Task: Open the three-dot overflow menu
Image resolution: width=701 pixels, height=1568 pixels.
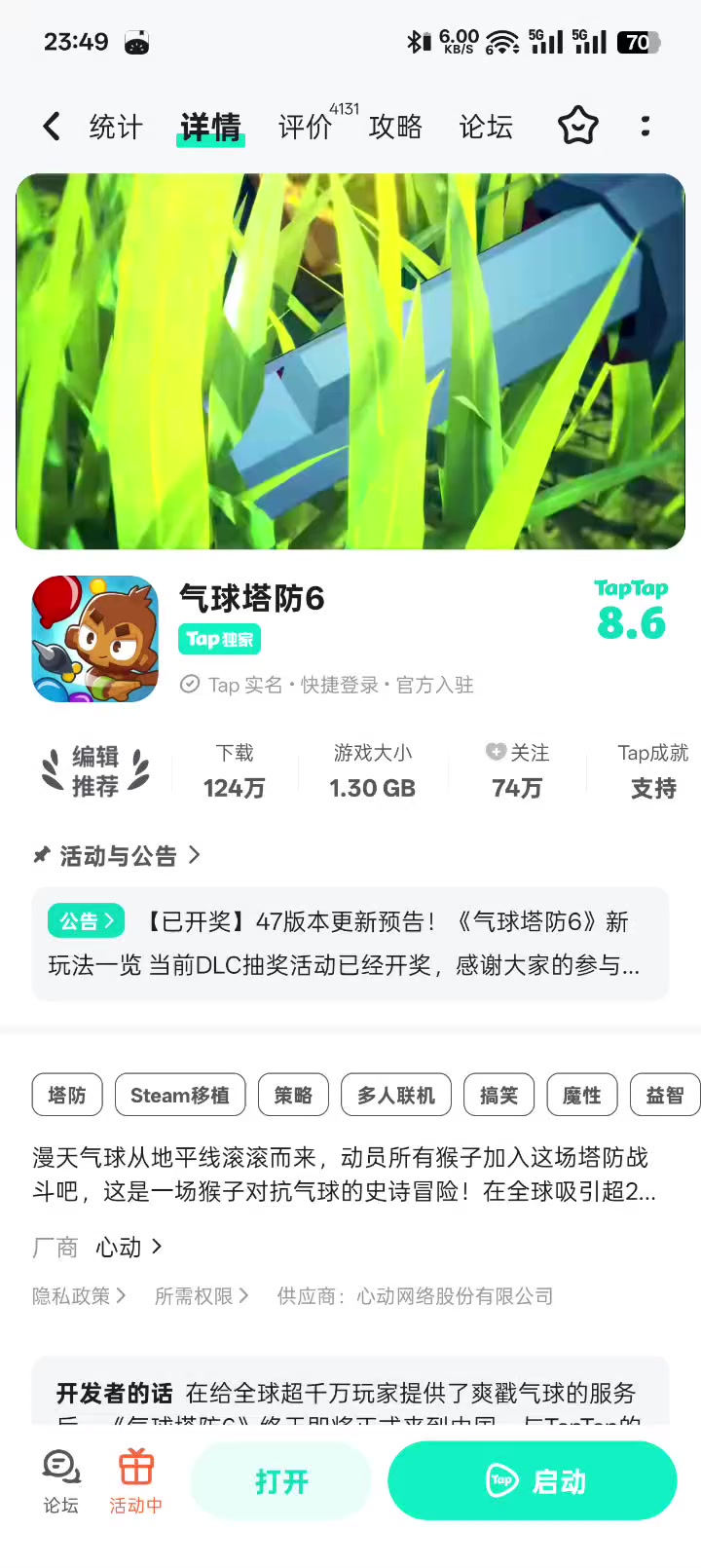Action: tap(646, 126)
